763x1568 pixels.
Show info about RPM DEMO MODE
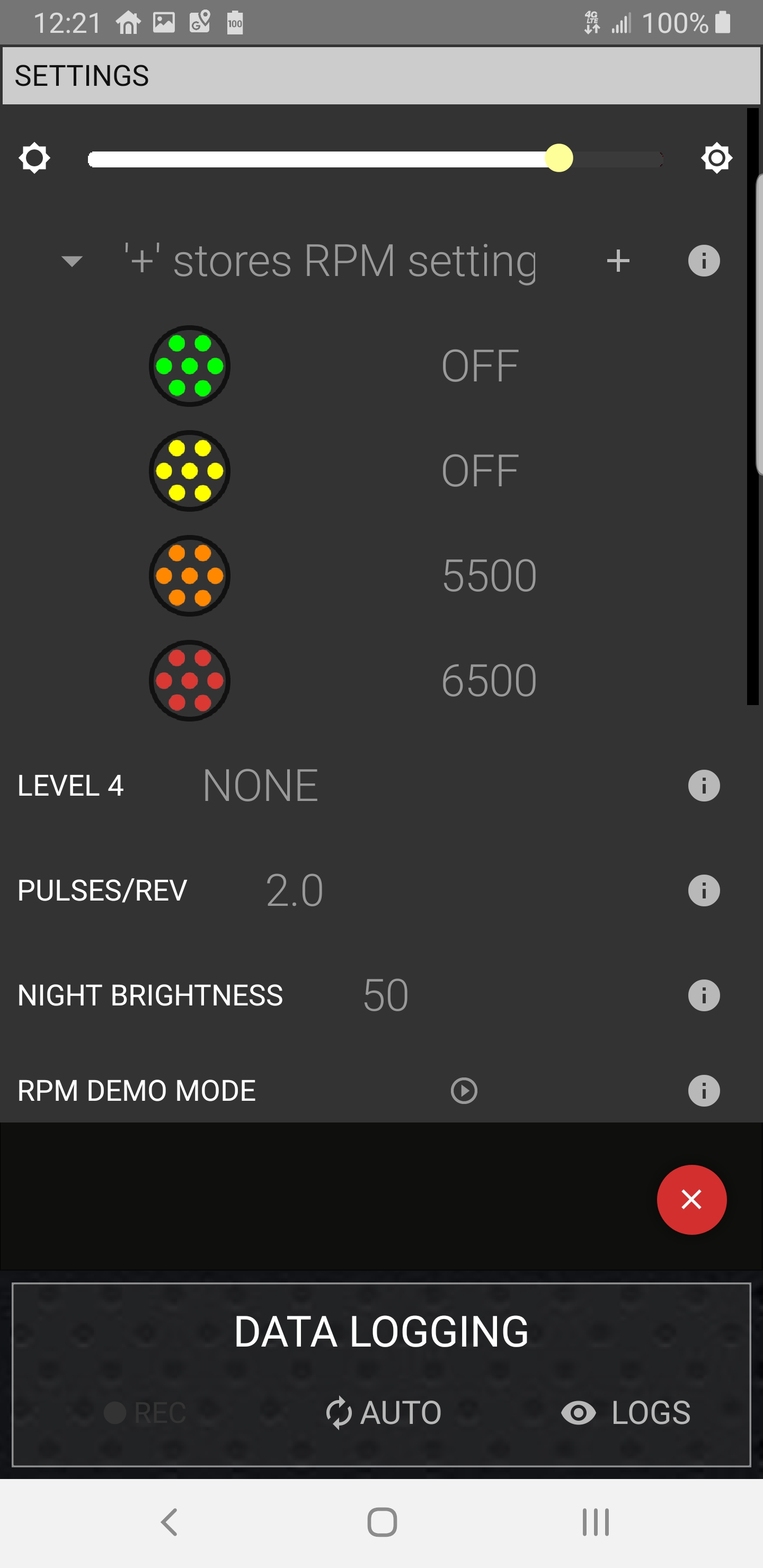[703, 1090]
